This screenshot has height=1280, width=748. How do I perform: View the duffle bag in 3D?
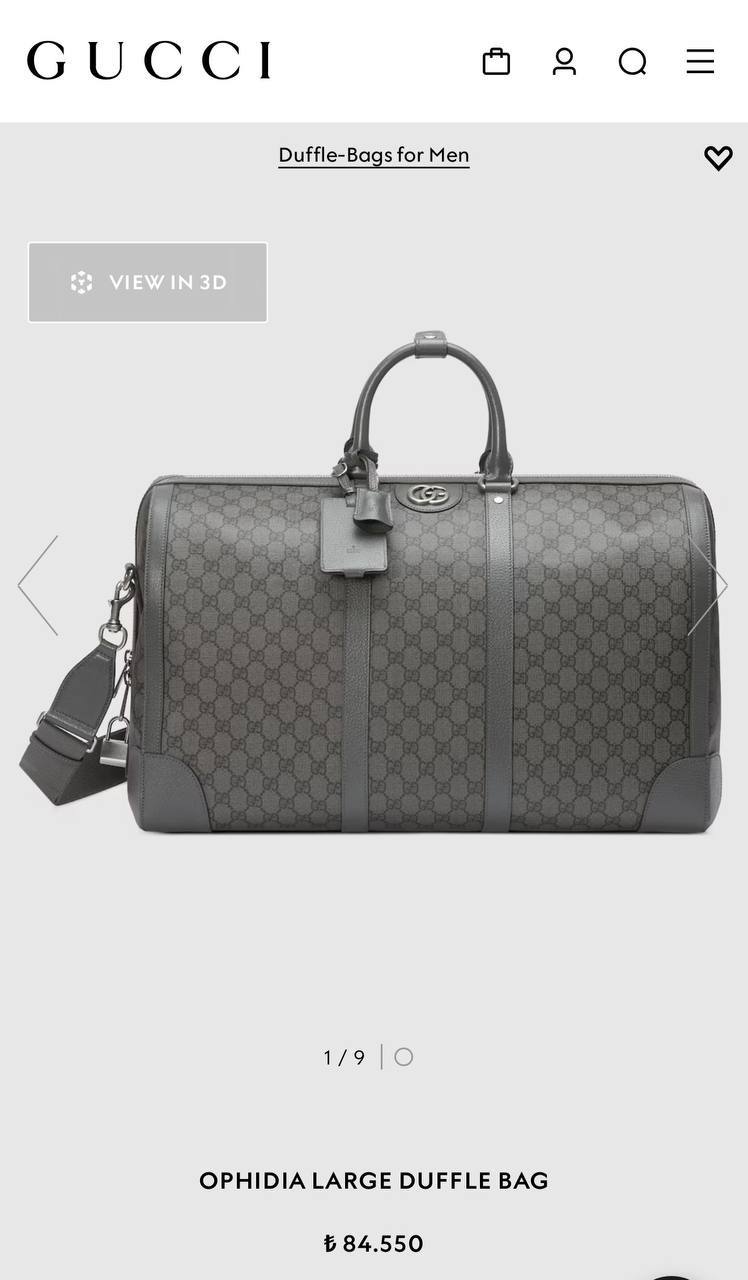[x=148, y=282]
